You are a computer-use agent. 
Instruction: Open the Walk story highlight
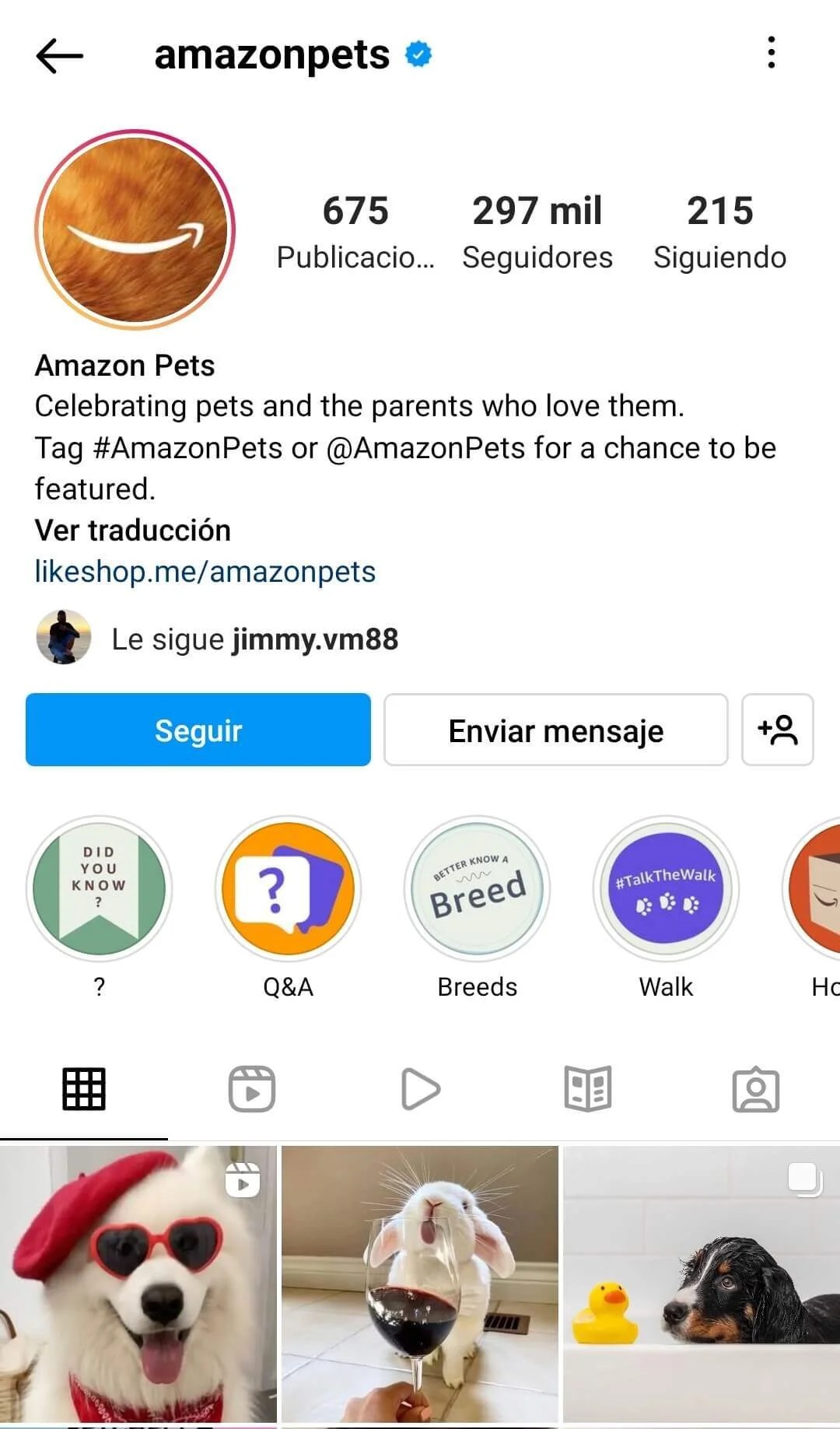(666, 888)
